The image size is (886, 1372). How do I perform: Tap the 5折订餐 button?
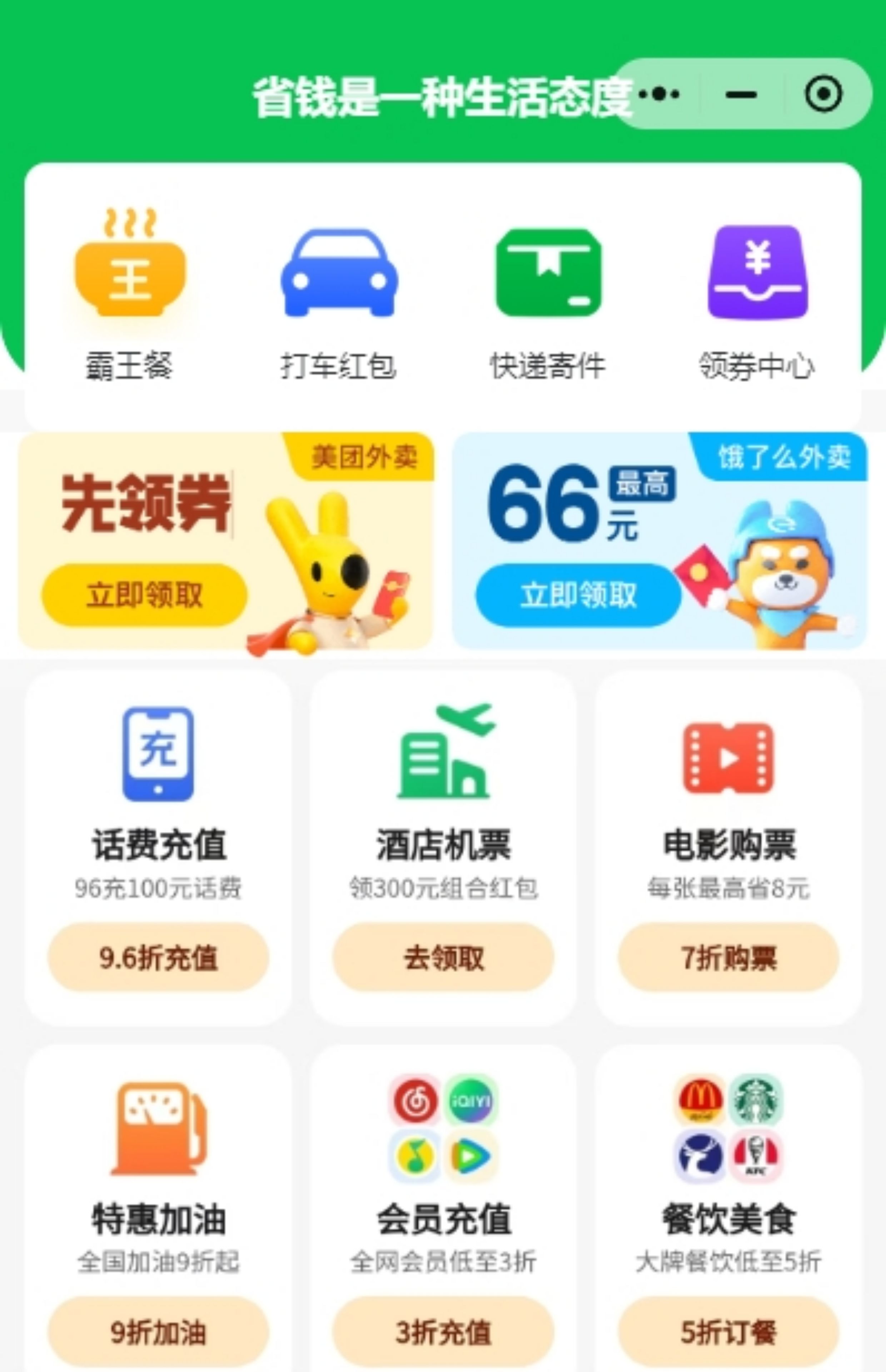point(728,1332)
